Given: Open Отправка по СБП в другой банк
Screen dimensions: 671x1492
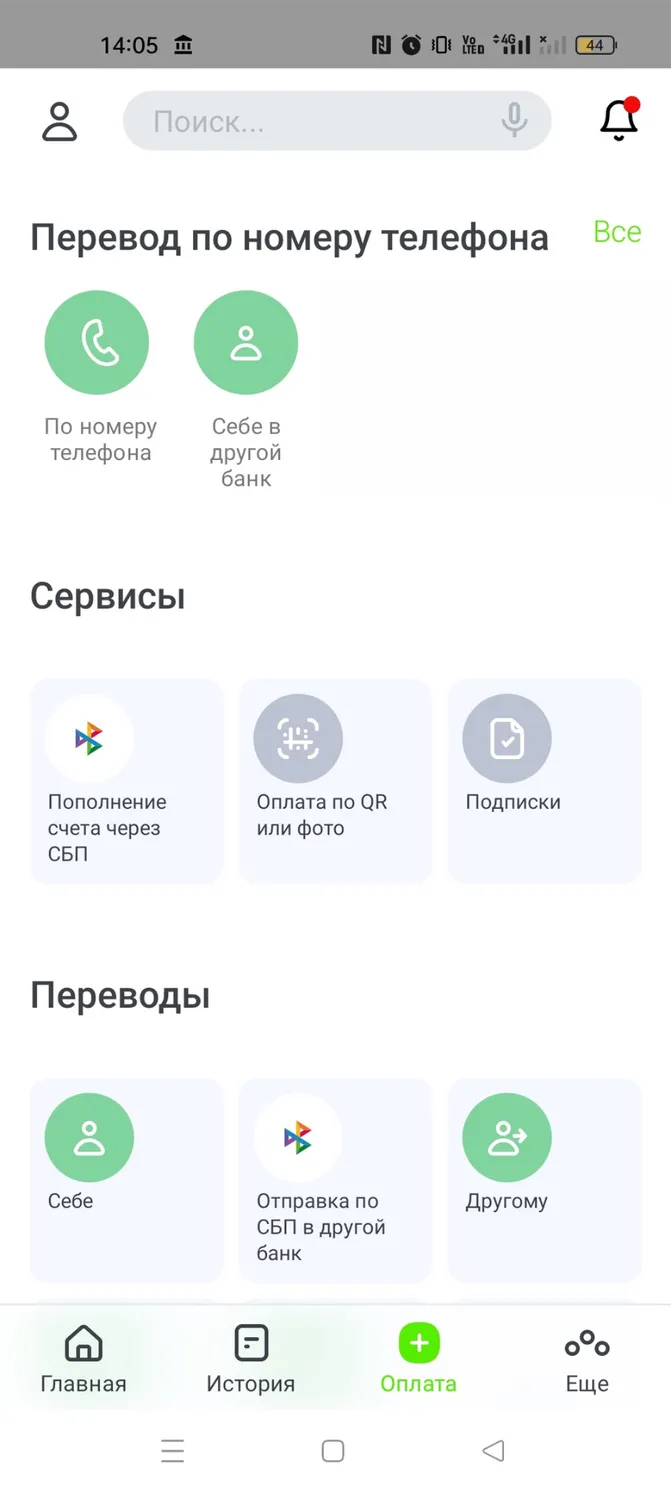Looking at the screenshot, I should tap(335, 1180).
